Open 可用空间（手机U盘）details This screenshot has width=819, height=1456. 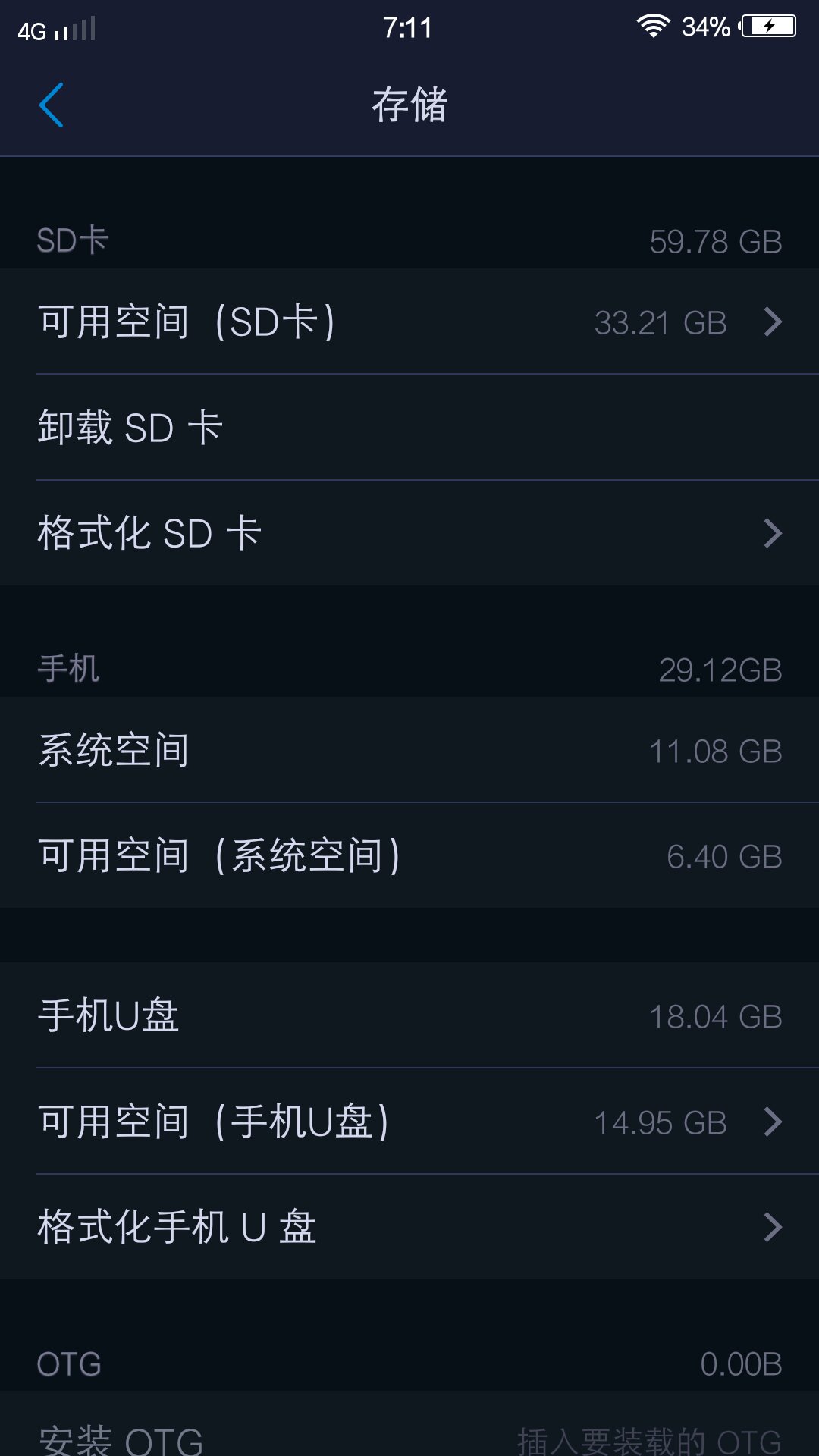[409, 1122]
